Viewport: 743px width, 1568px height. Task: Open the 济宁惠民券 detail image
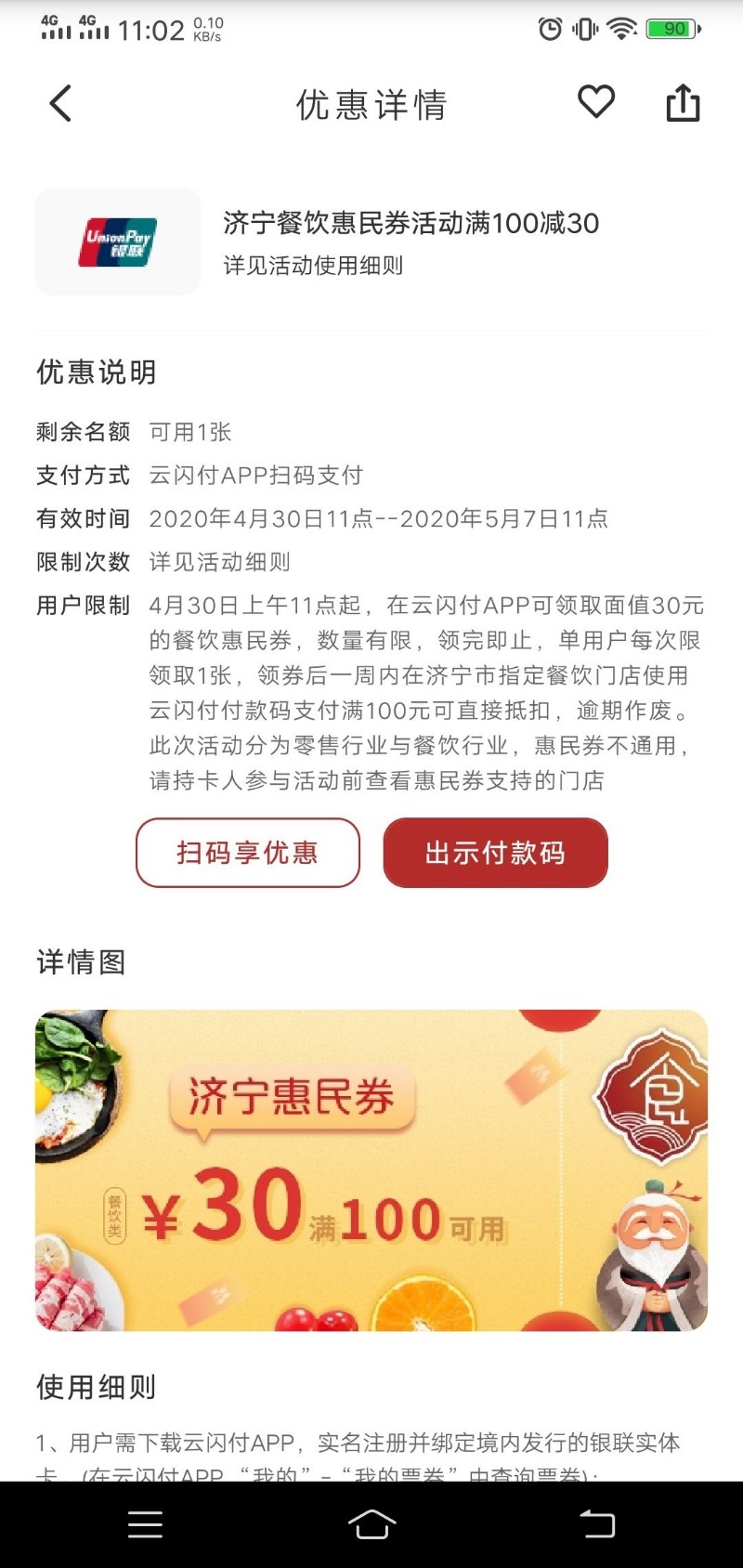[x=371, y=1170]
